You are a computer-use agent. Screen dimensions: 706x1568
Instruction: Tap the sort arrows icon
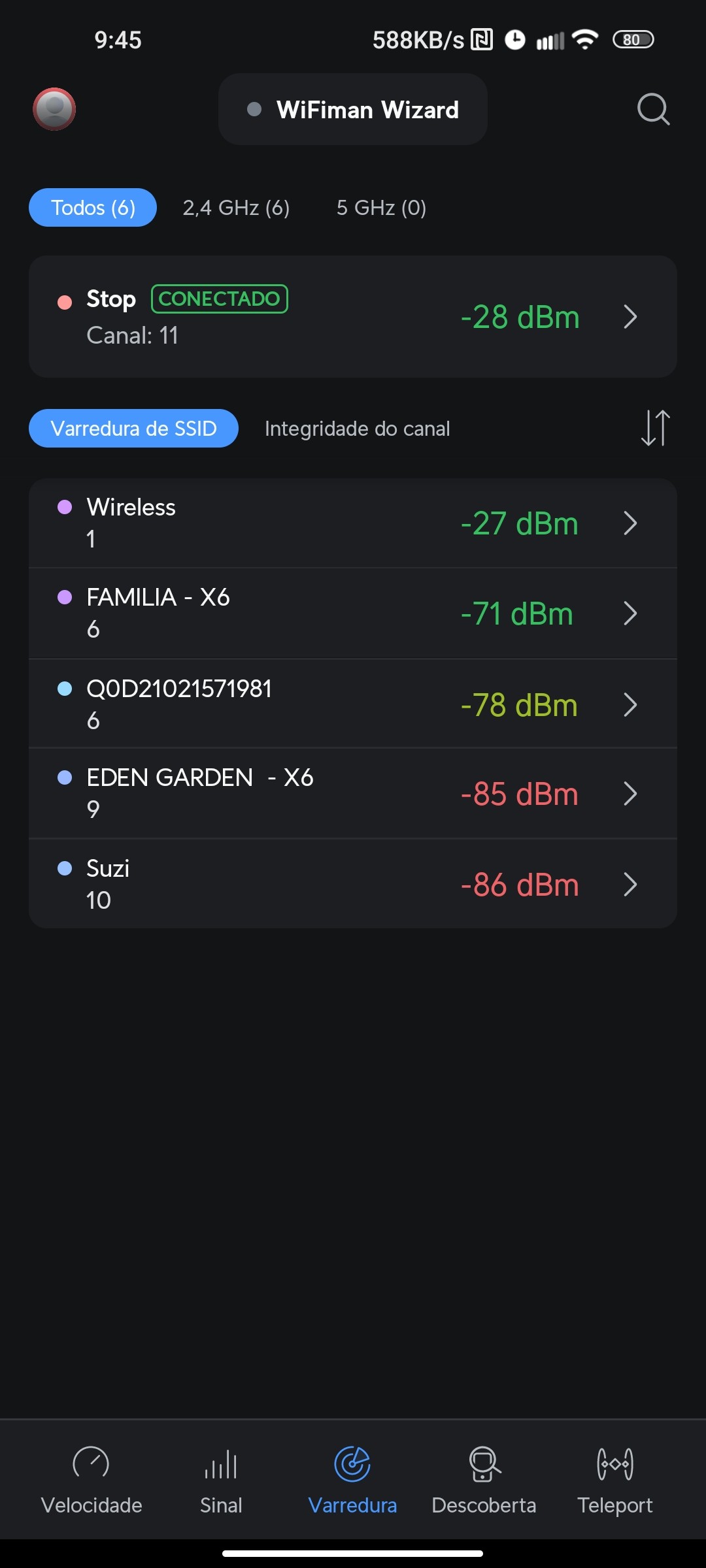tap(655, 429)
